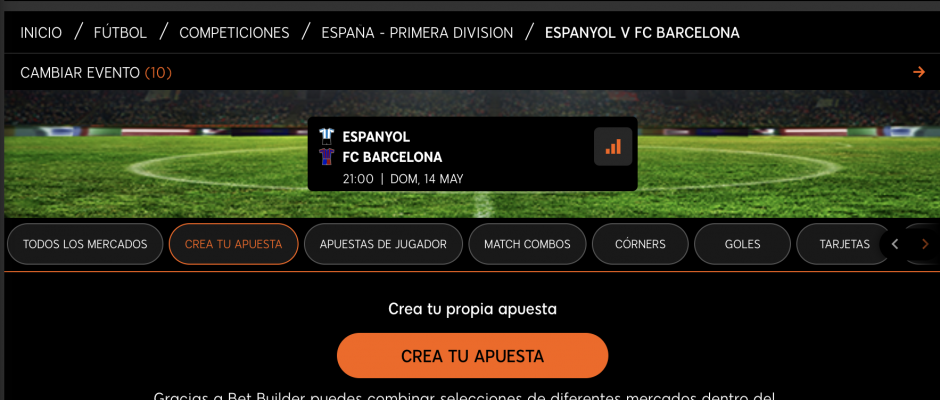Move the market tabs left with arrow
This screenshot has height=400, width=940.
pyautogui.click(x=895, y=244)
